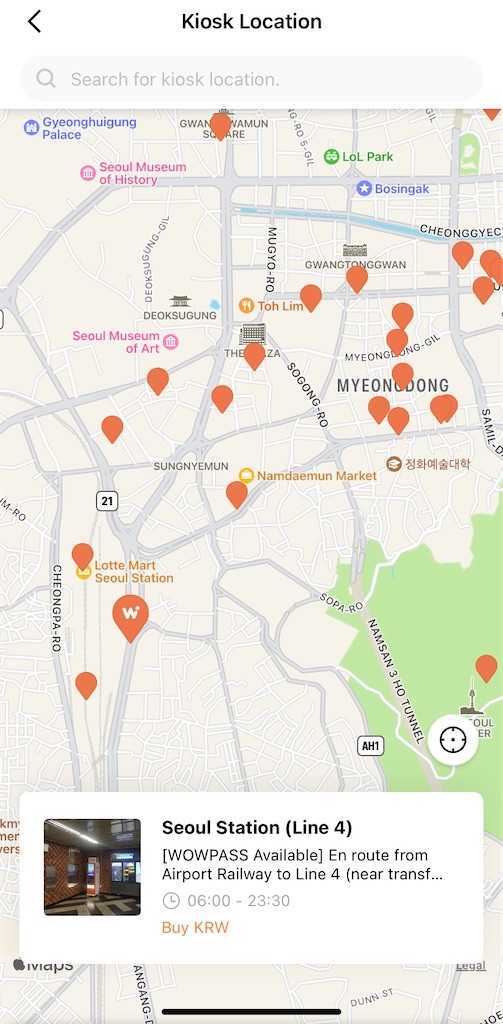Select the kiosk pin at Lotte Mart Seoul Station

[x=82, y=556]
